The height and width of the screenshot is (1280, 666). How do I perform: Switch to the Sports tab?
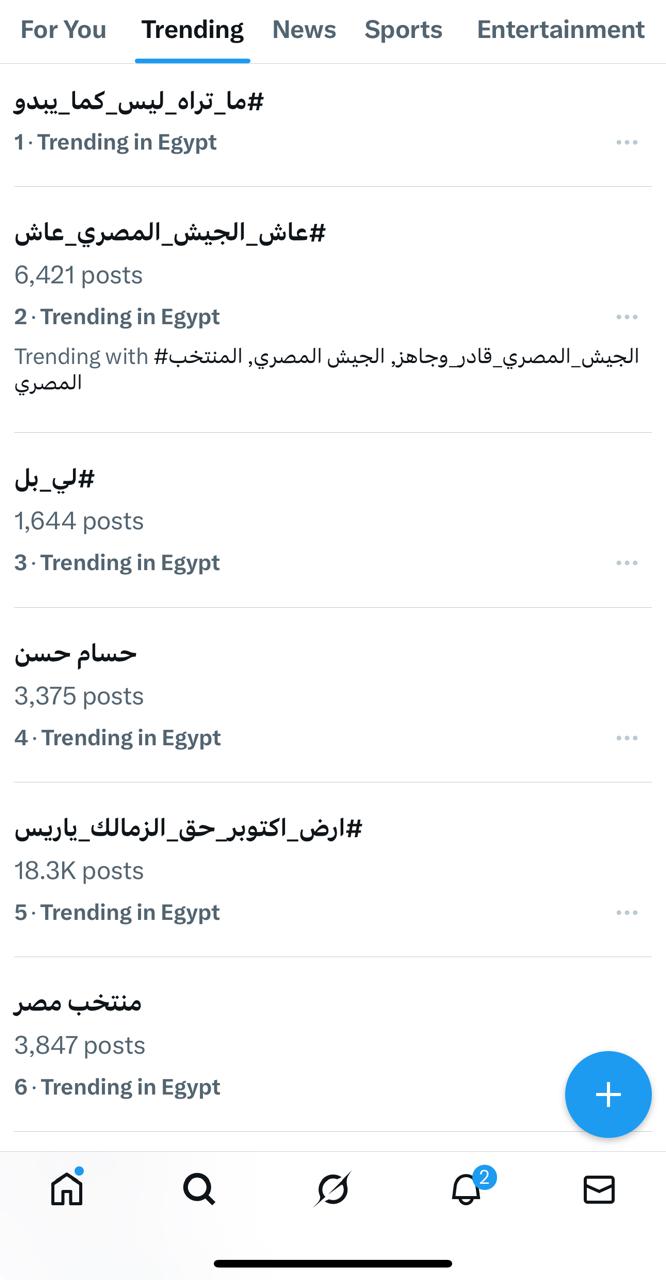coord(403,30)
